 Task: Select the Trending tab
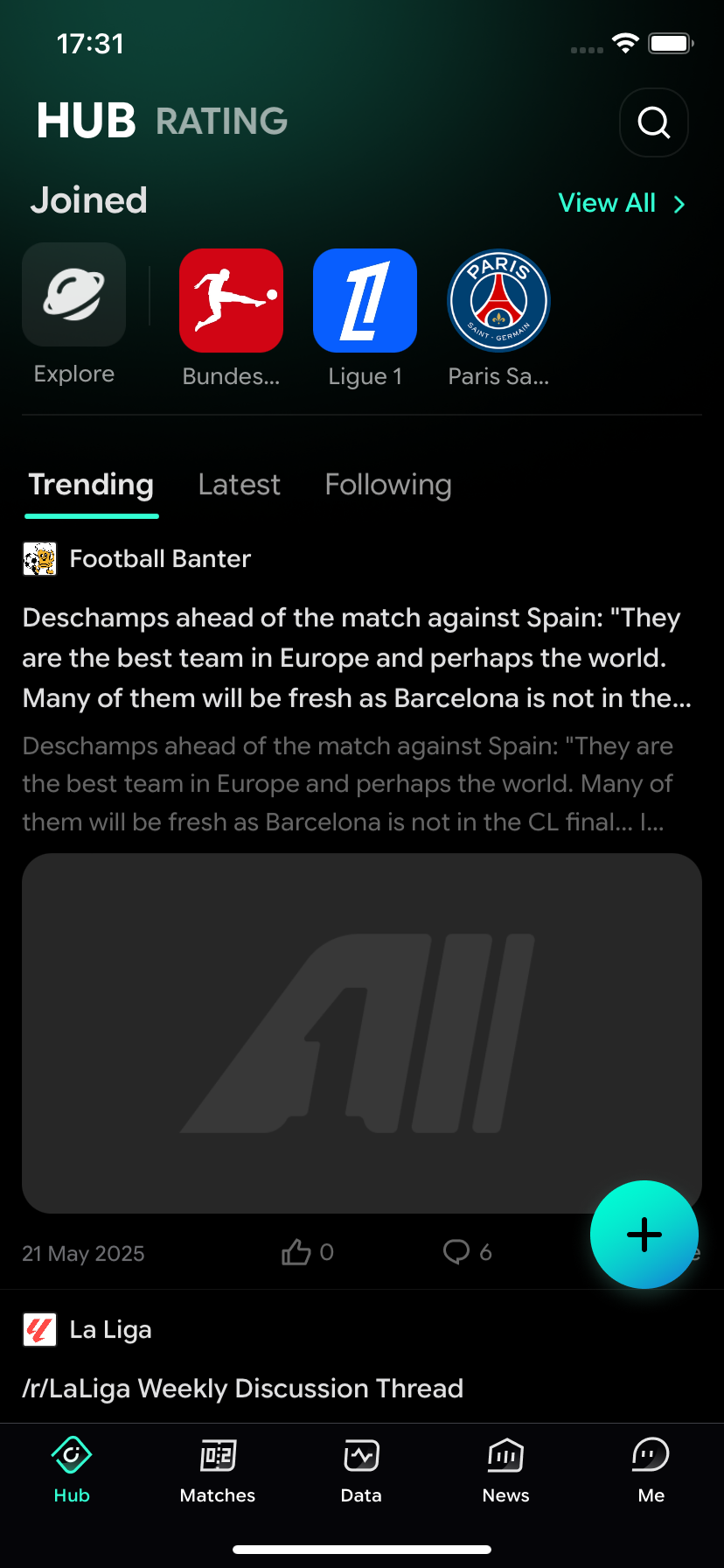91,485
